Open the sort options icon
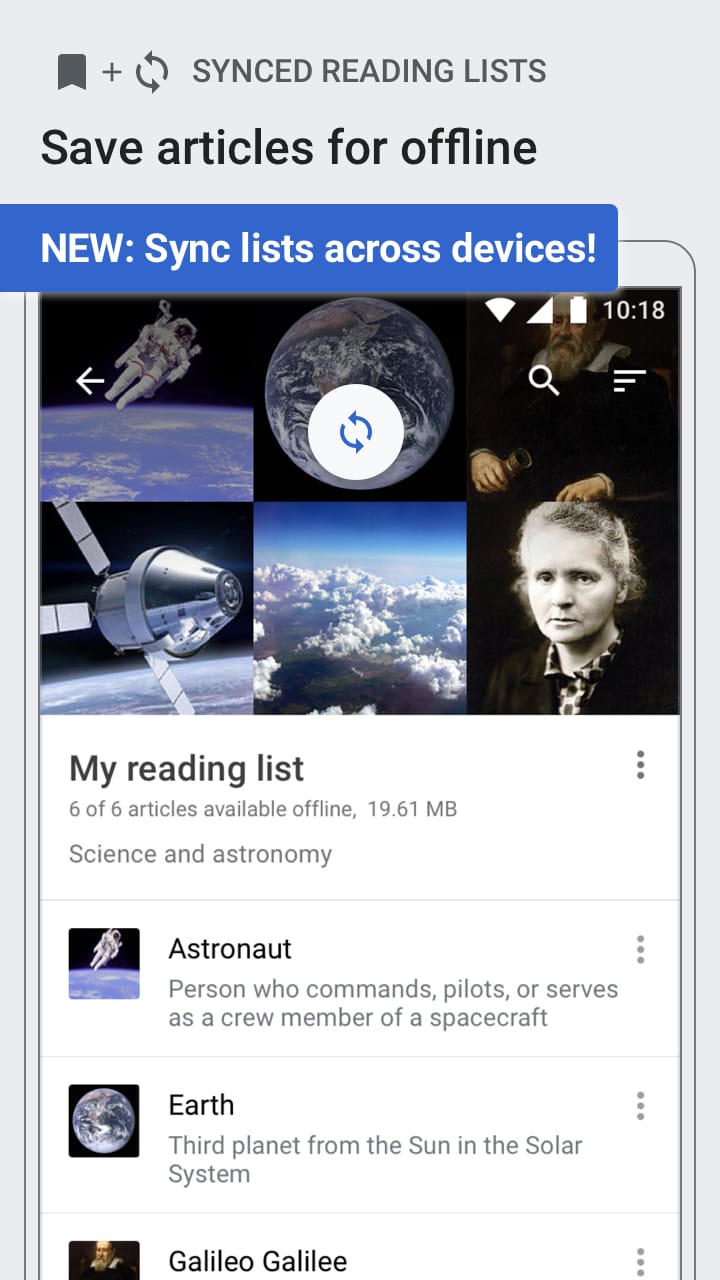This screenshot has height=1280, width=720. point(630,381)
